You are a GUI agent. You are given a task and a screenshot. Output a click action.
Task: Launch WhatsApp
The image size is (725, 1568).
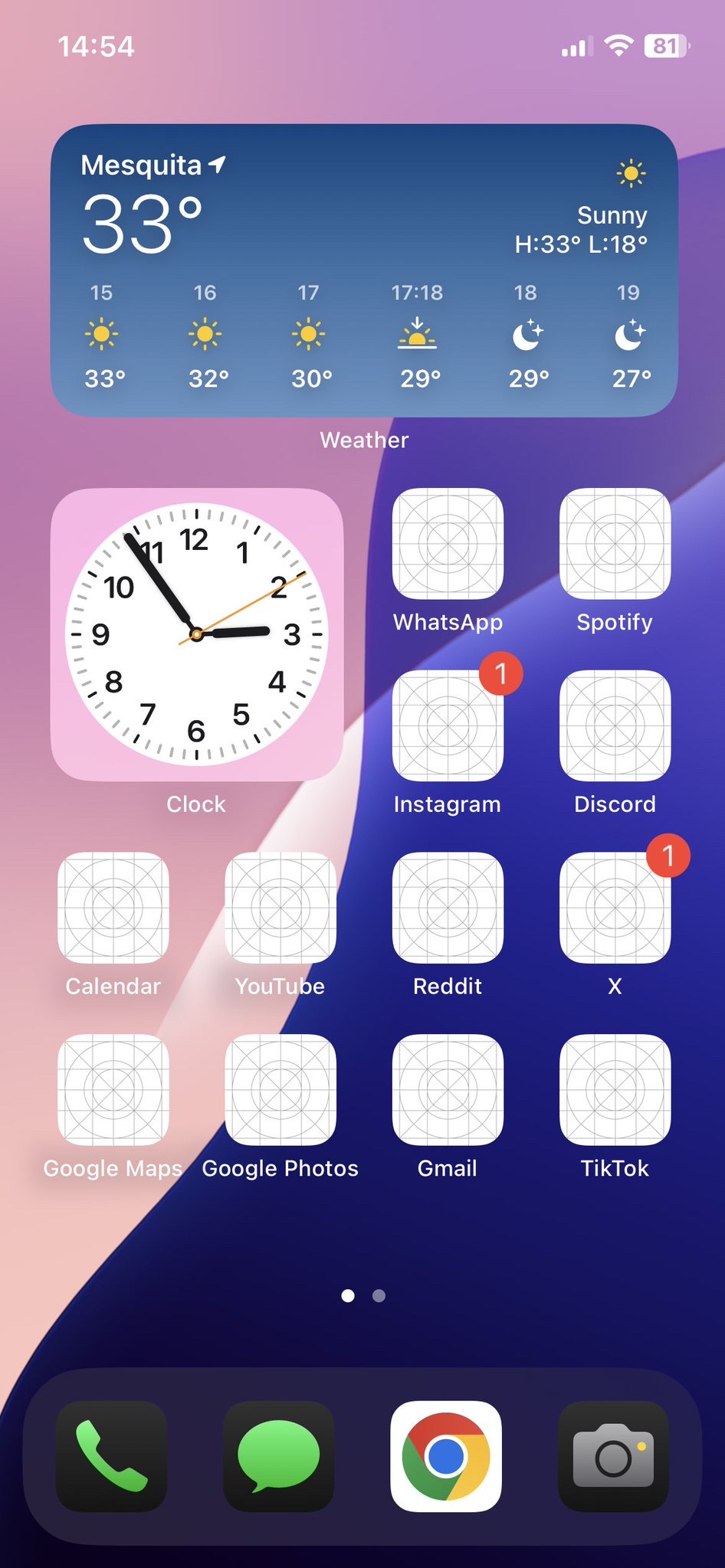448,544
